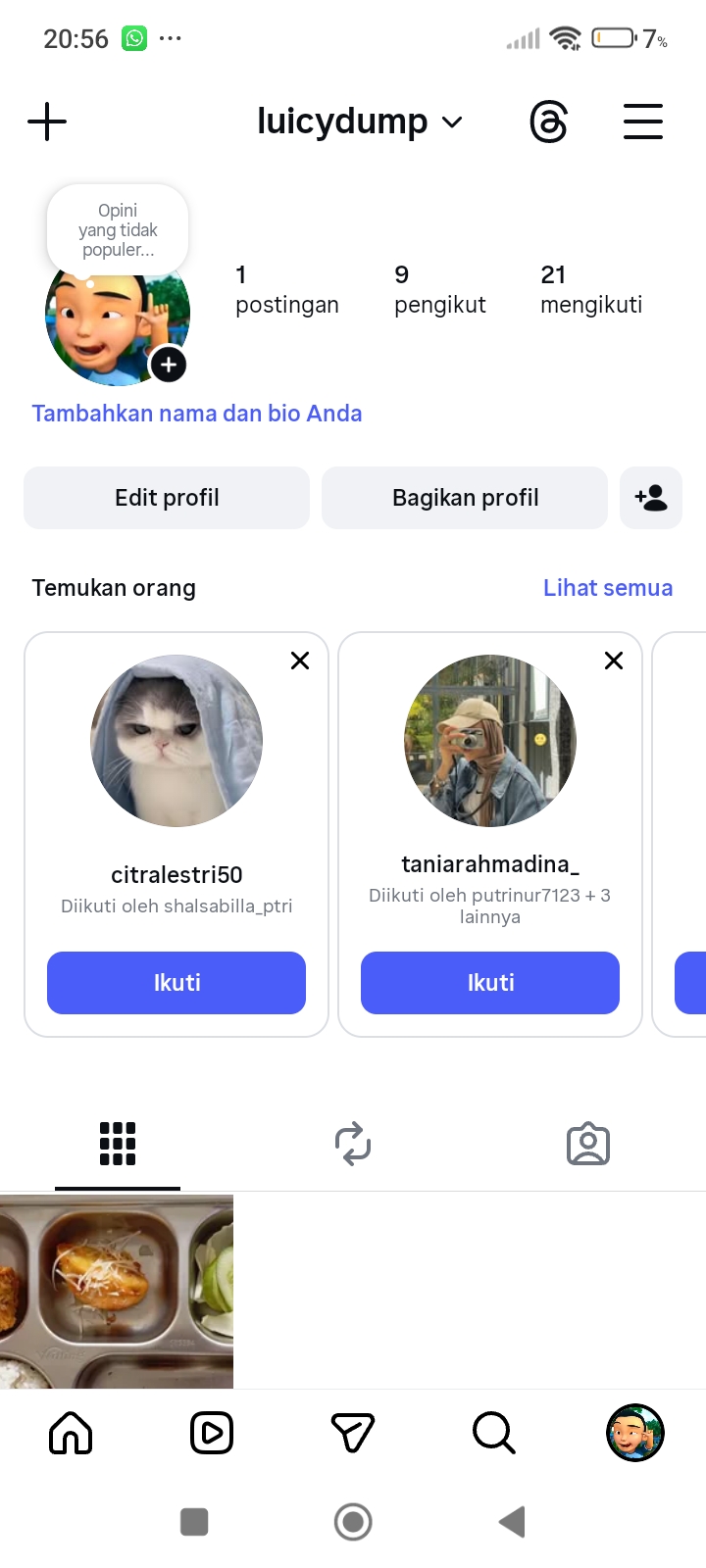Switch to the tagged photos tab
706x1568 pixels.
(x=588, y=1144)
